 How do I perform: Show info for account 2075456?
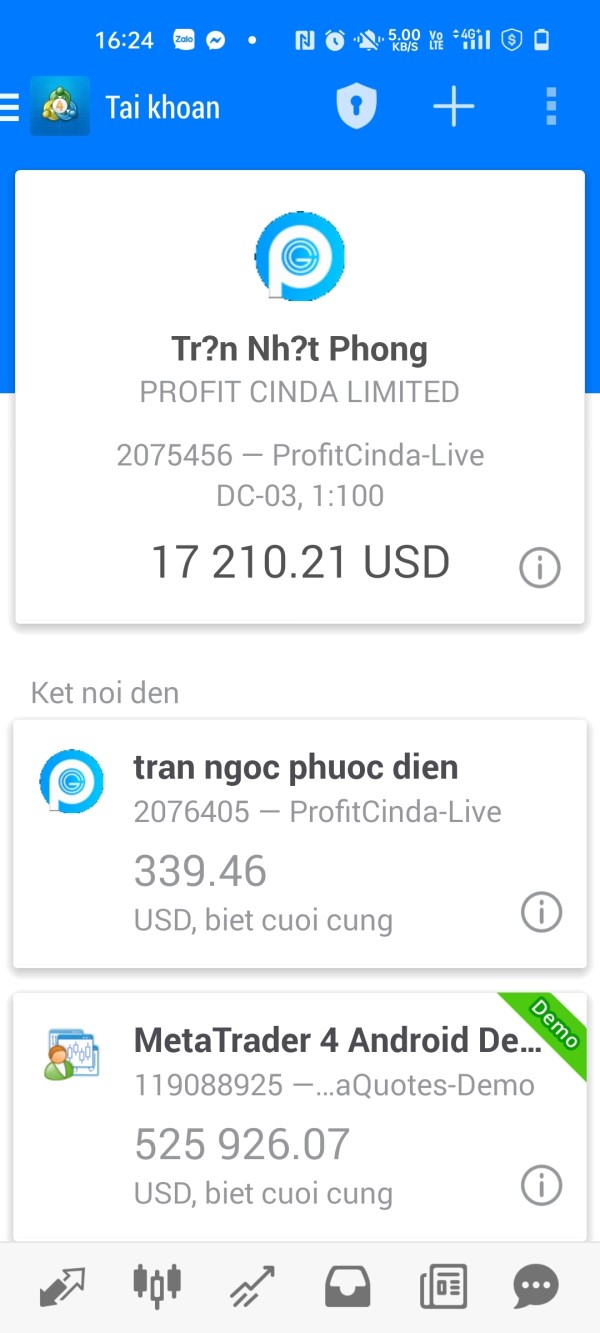coord(540,568)
